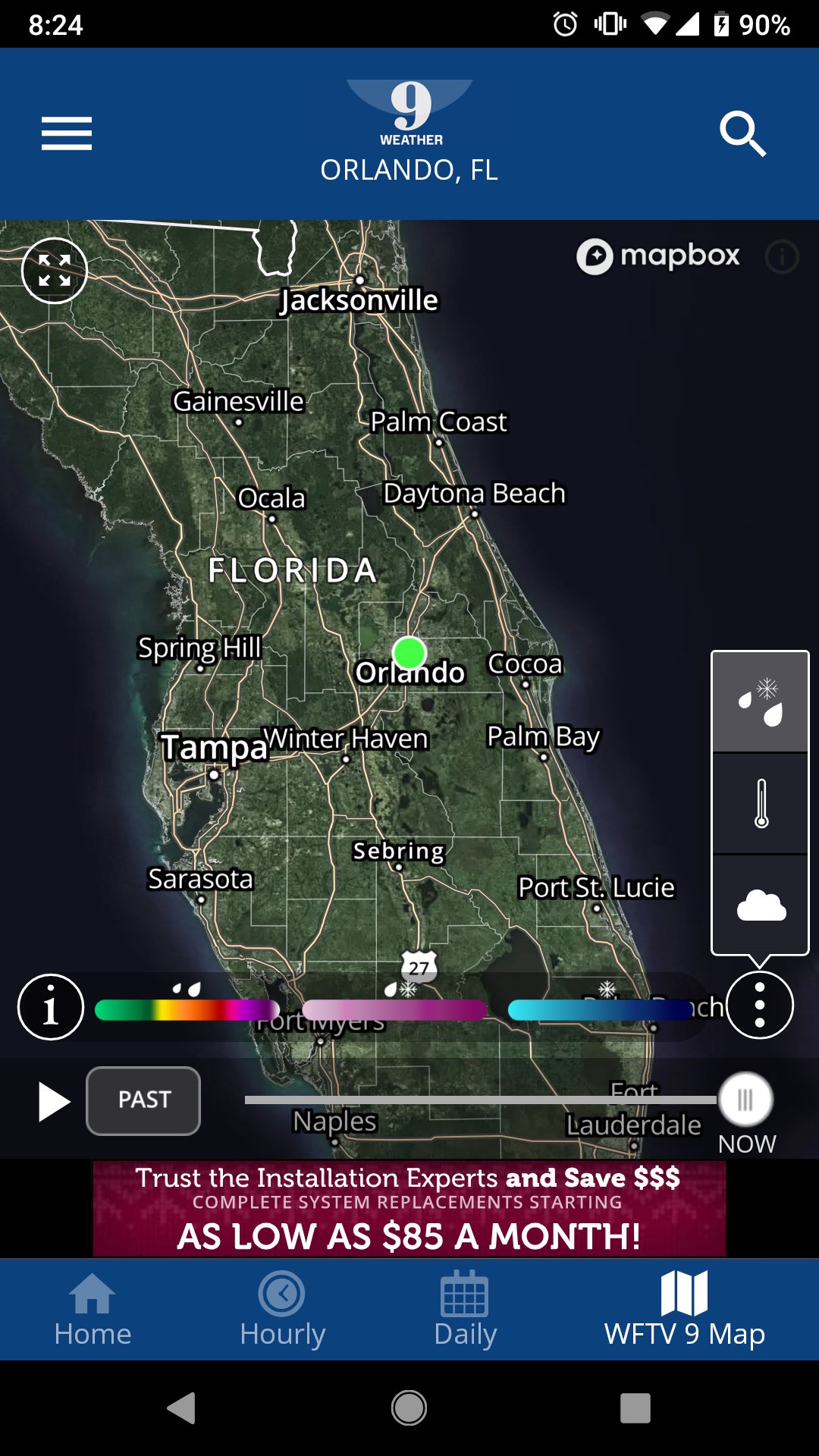819x1456 pixels.
Task: Close the three-dot layer options menu
Action: 760,1006
